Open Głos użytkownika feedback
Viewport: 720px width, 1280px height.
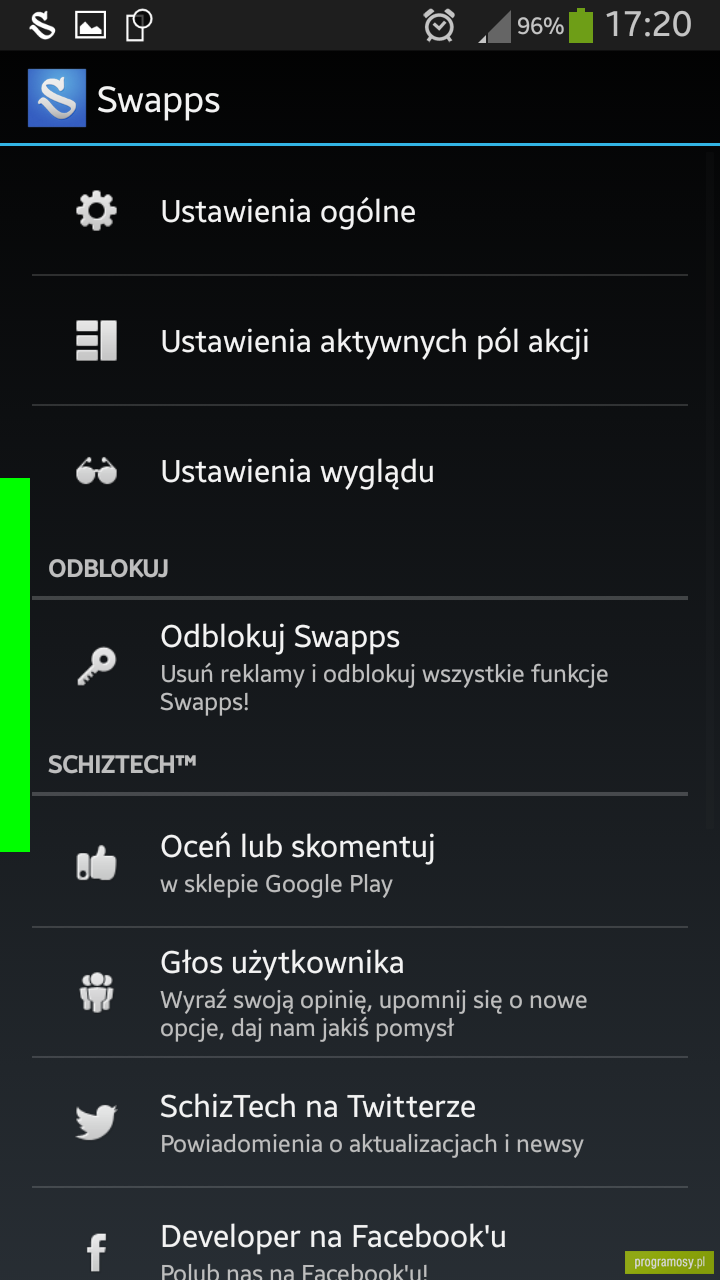(x=360, y=993)
